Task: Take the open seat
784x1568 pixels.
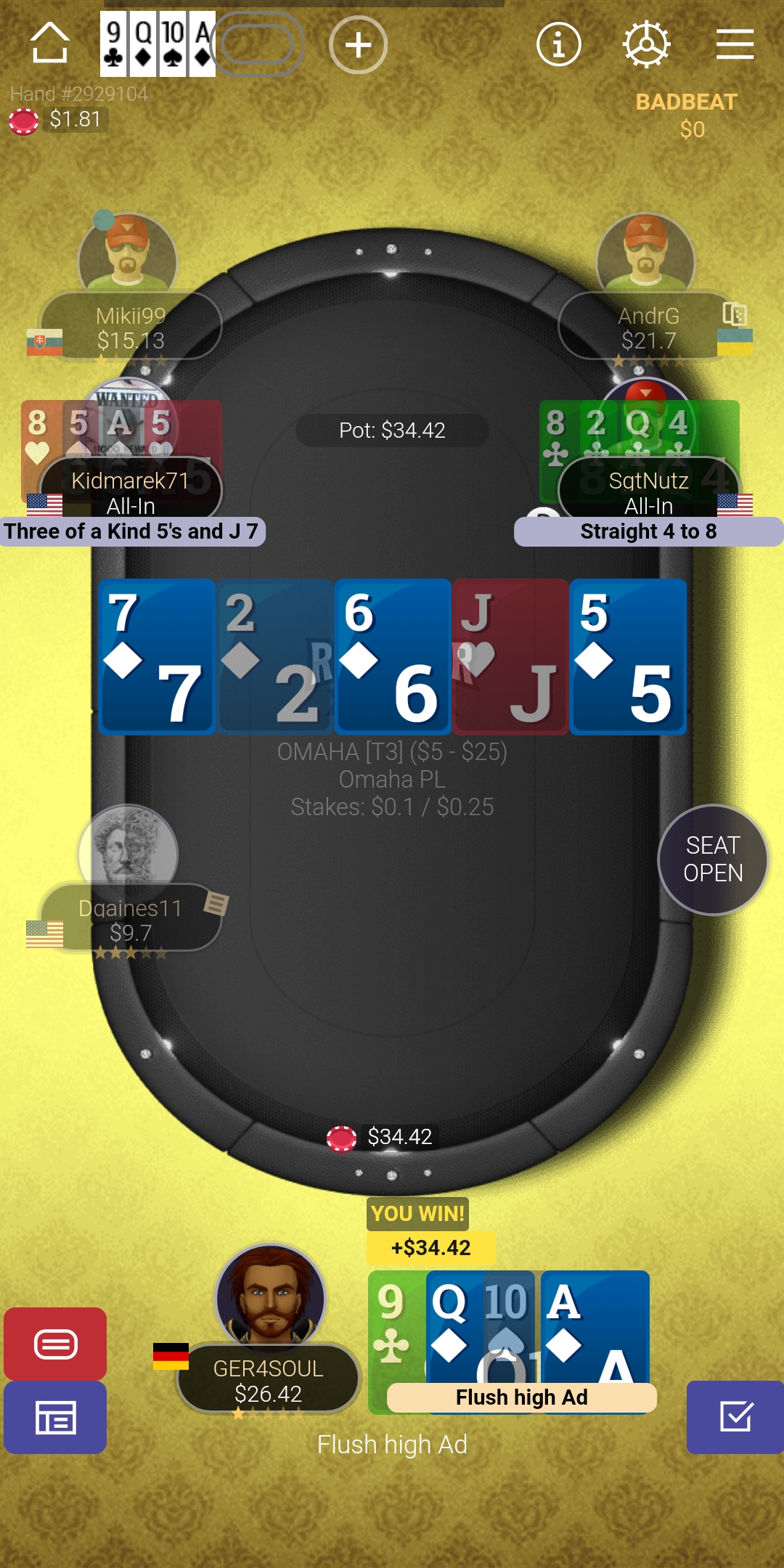Action: (x=713, y=859)
